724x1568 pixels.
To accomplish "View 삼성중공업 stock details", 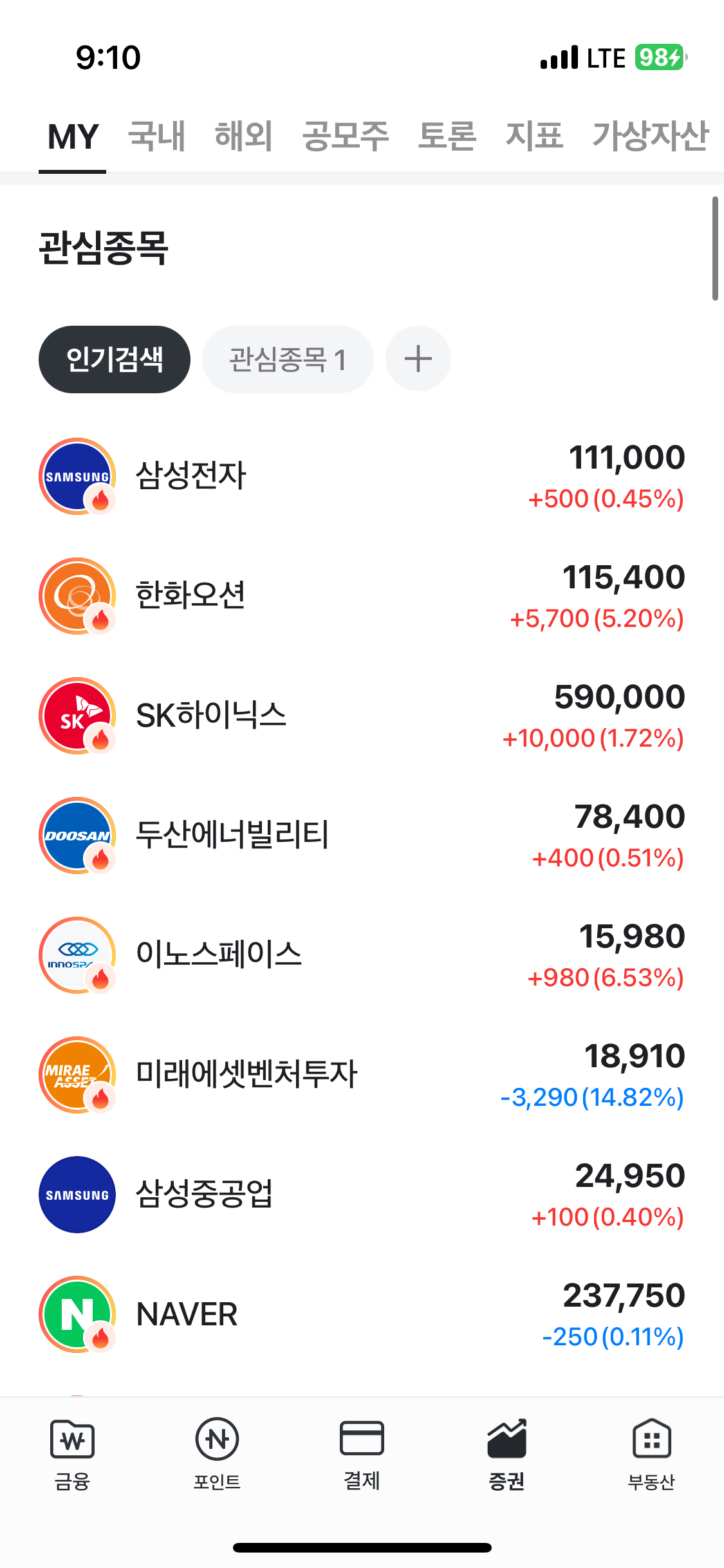I will click(x=360, y=1195).
